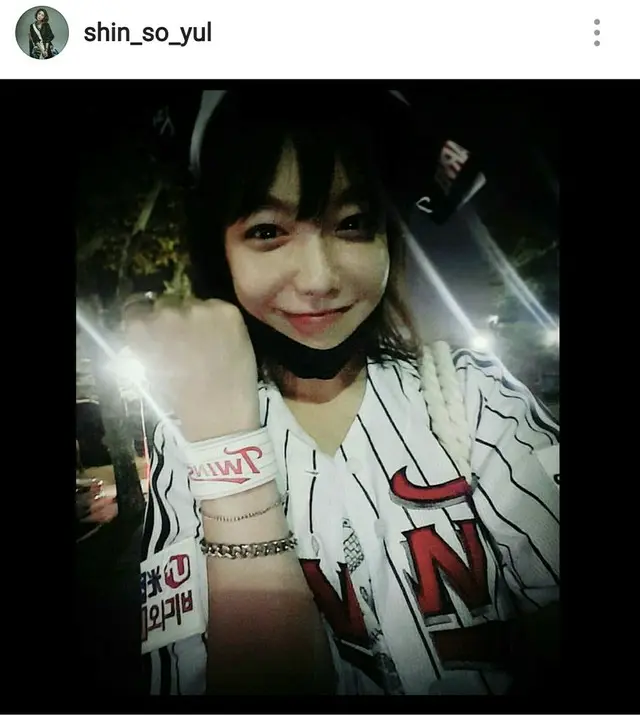Tap the shin_so_yul username
The height and width of the screenshot is (716, 640).
pos(147,33)
